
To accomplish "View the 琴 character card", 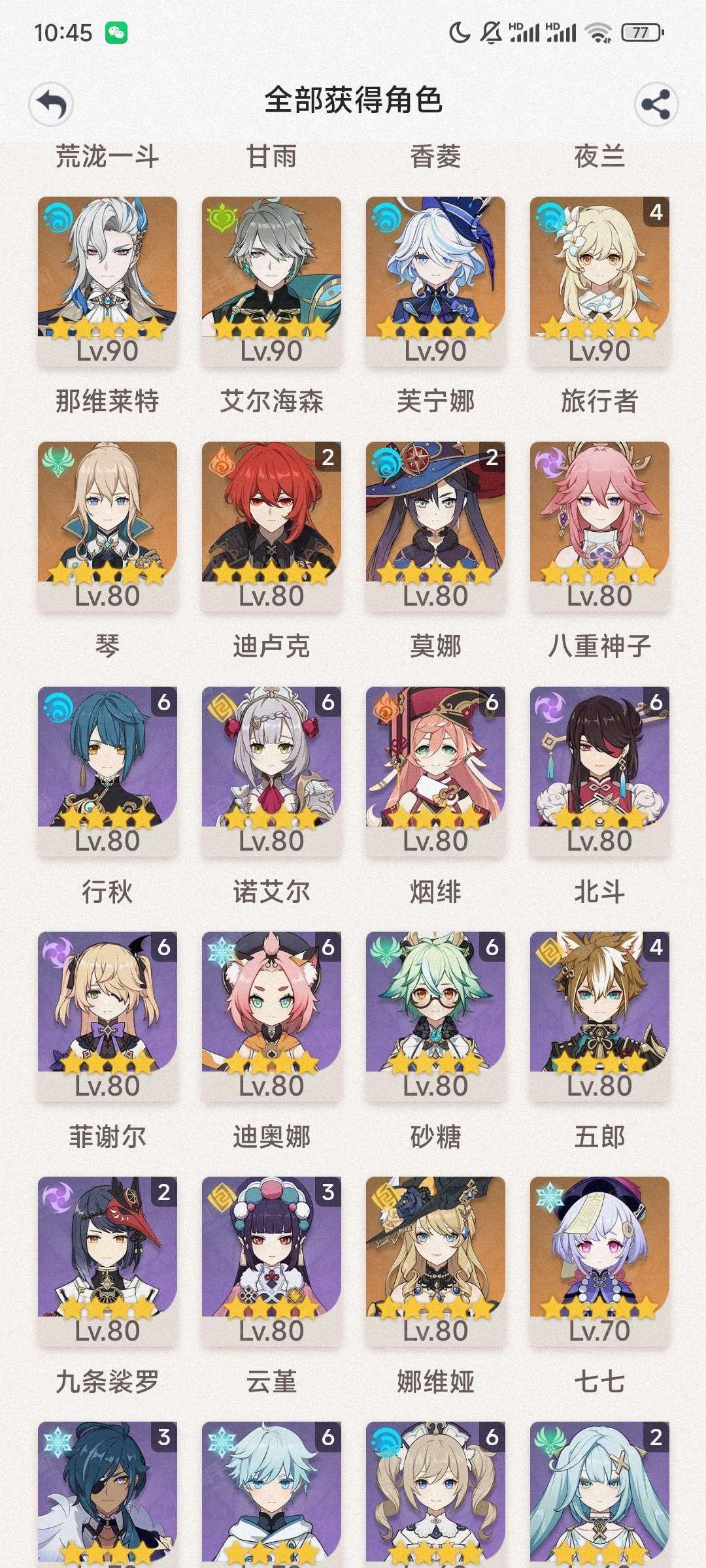I will [107, 527].
